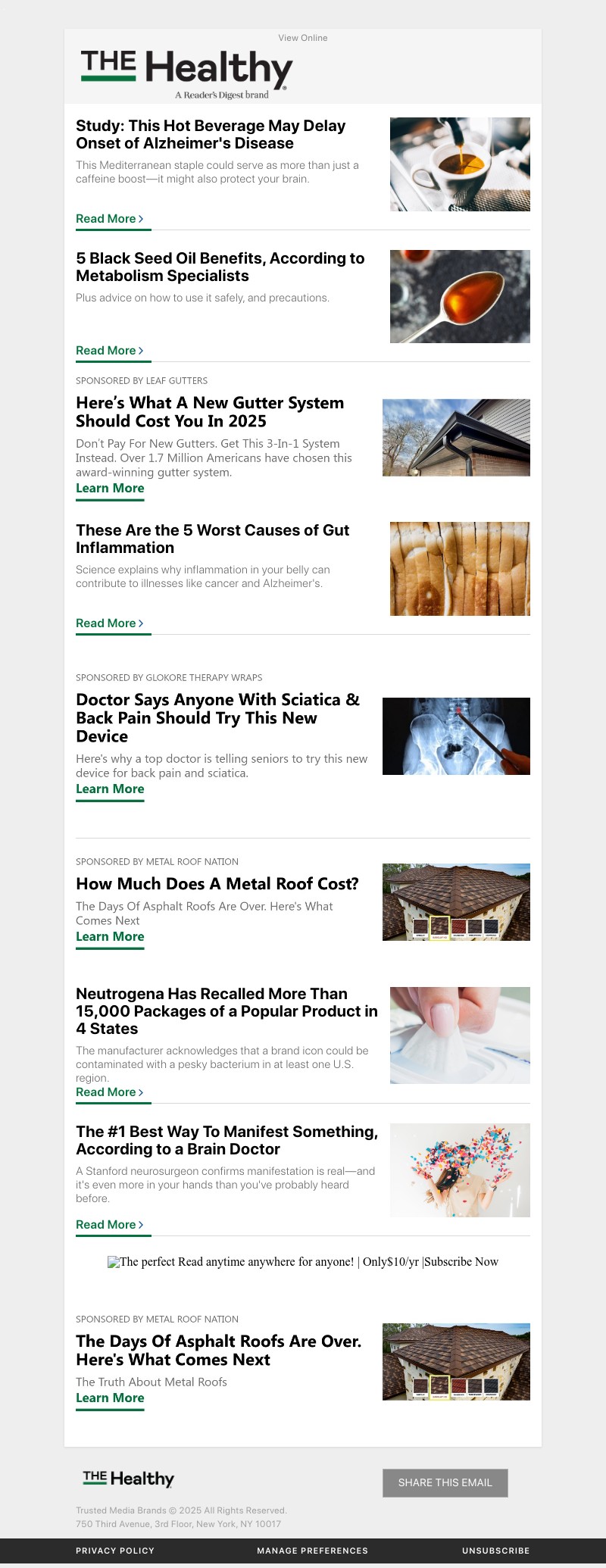Open Learn More under How Much Does A Metal Roof Cost

(110, 937)
